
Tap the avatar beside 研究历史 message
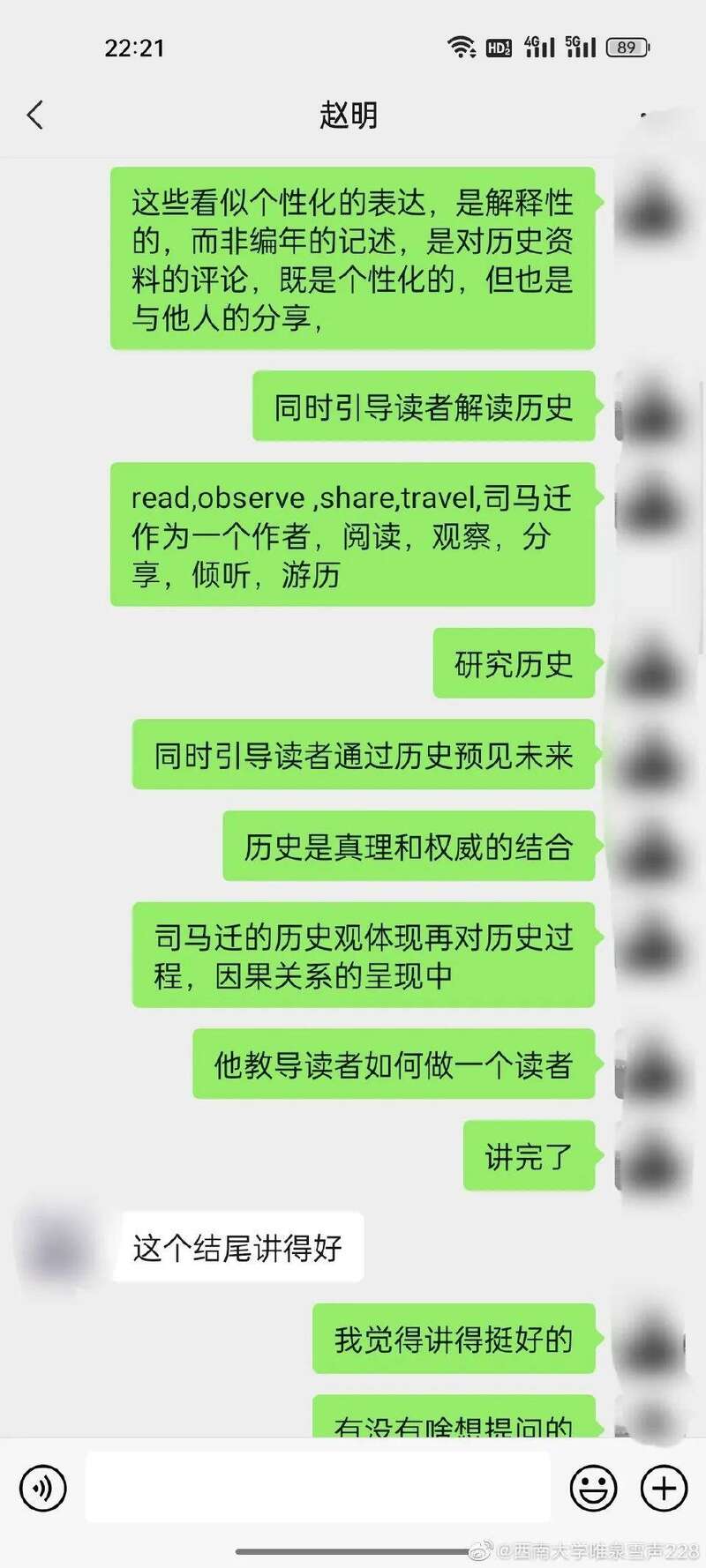pos(651,664)
